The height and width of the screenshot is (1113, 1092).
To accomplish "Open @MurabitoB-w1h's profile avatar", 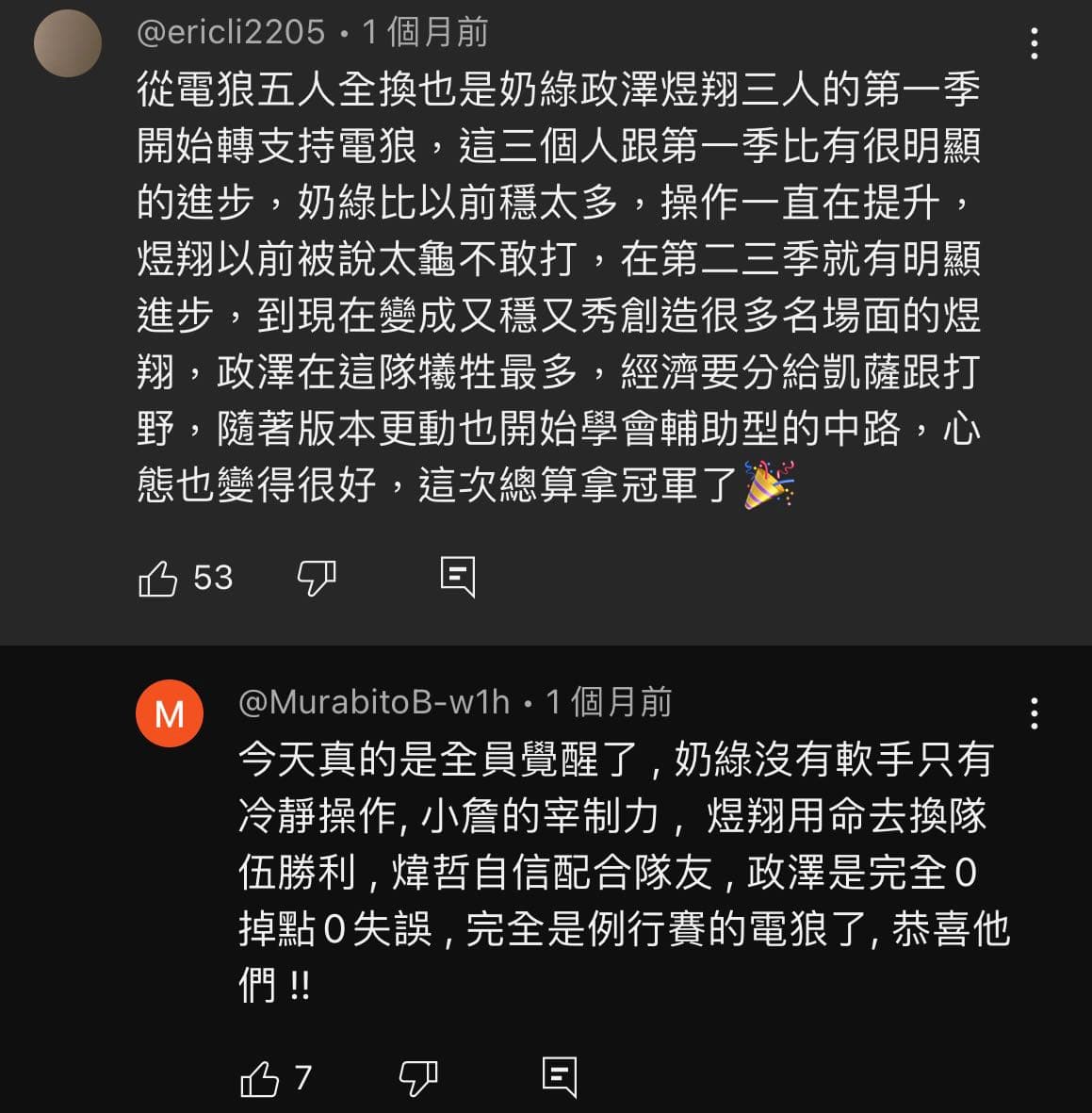I will [x=170, y=713].
